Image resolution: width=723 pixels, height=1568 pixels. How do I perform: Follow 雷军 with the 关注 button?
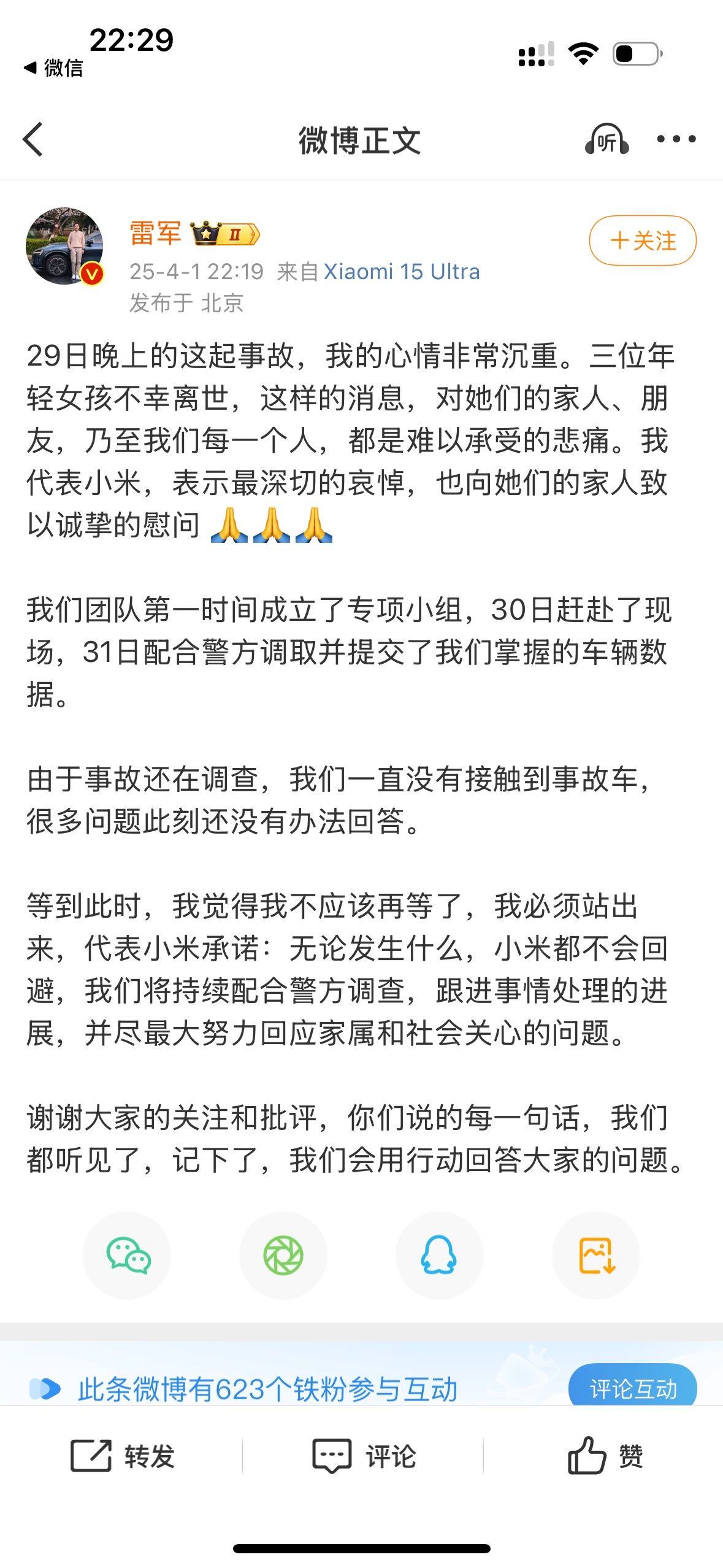[x=643, y=240]
